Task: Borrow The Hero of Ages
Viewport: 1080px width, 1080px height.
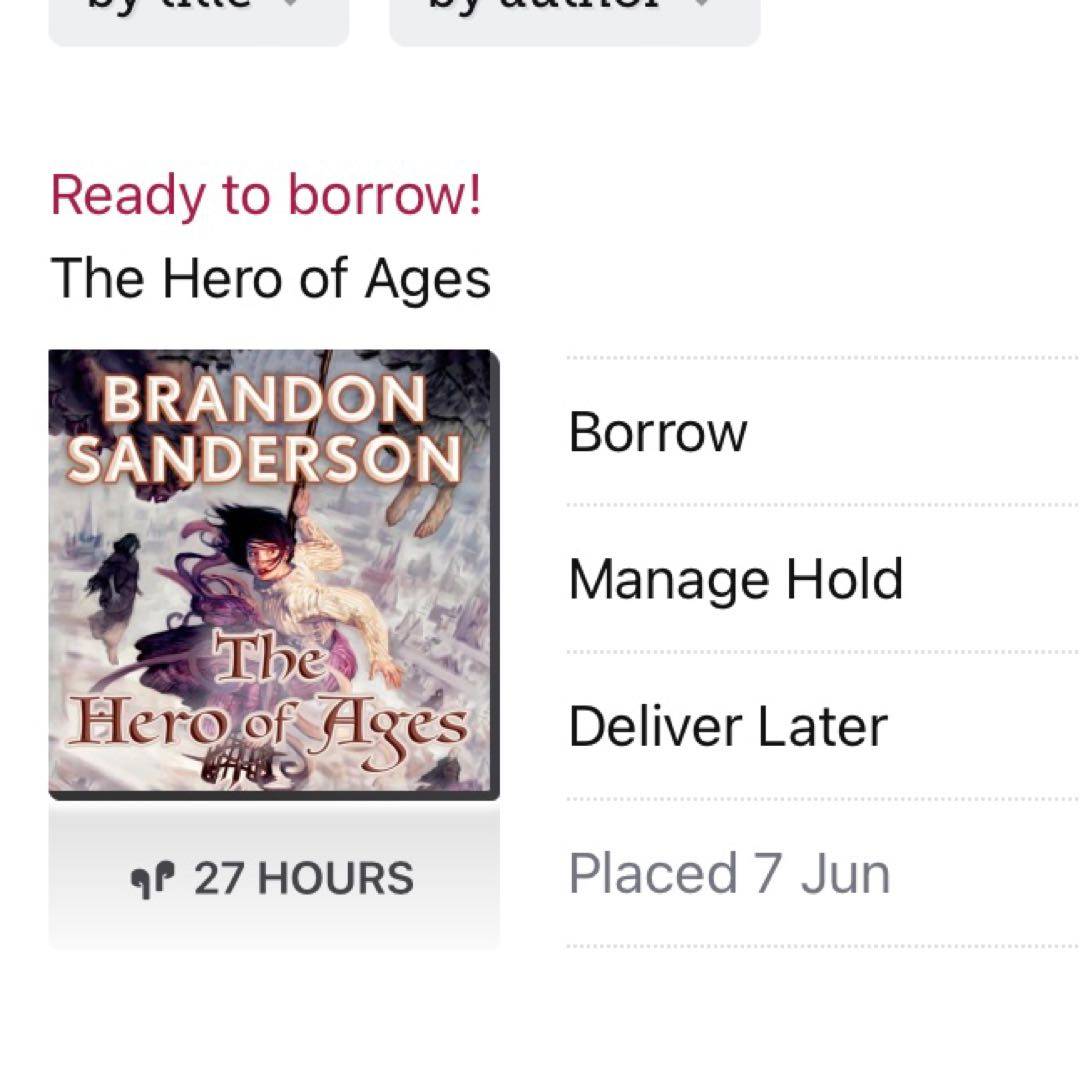Action: [658, 433]
